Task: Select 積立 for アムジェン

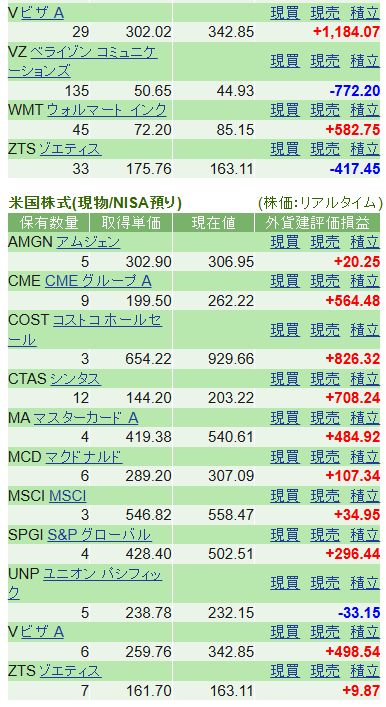Action: (365, 242)
